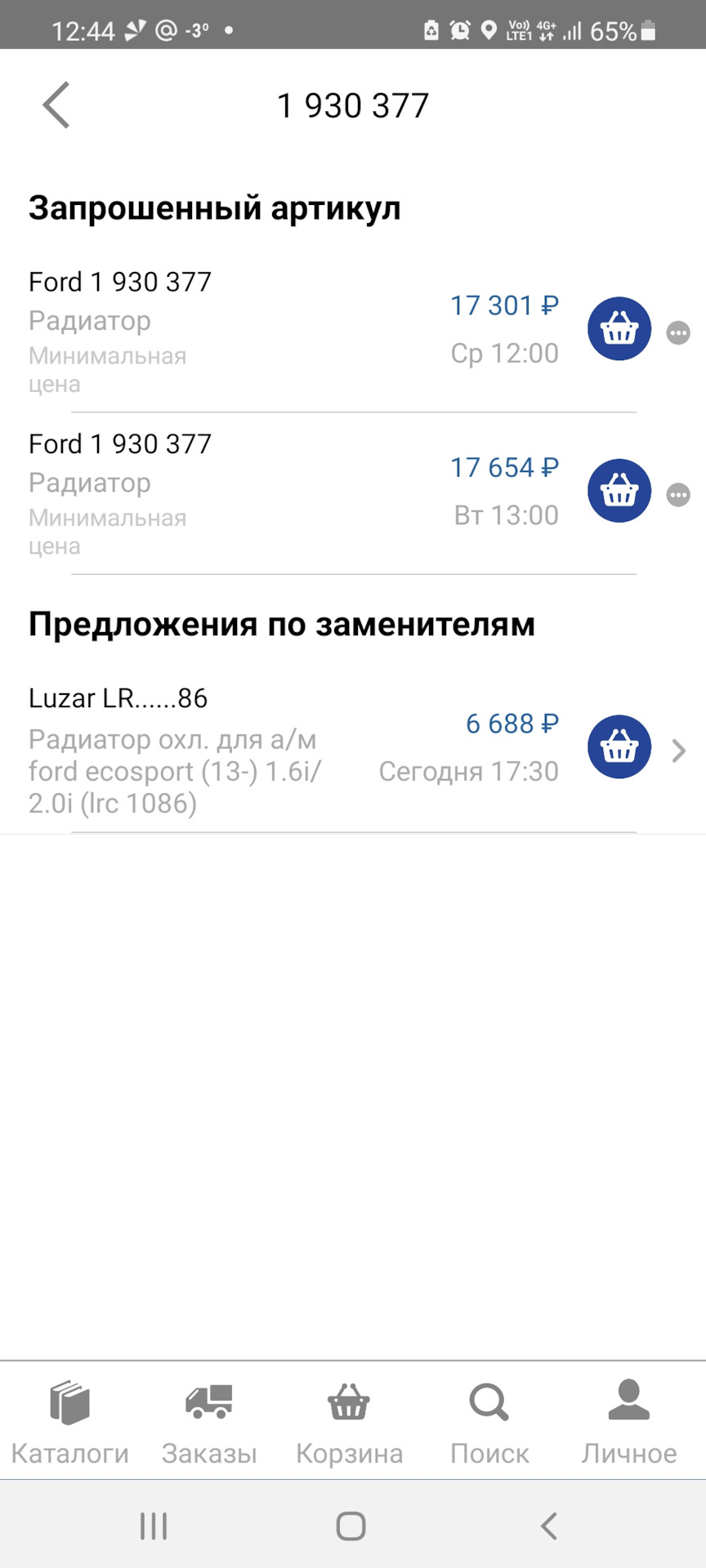Tap the article number 1 930 377 title
Image resolution: width=706 pixels, height=1568 pixels.
coord(353,104)
